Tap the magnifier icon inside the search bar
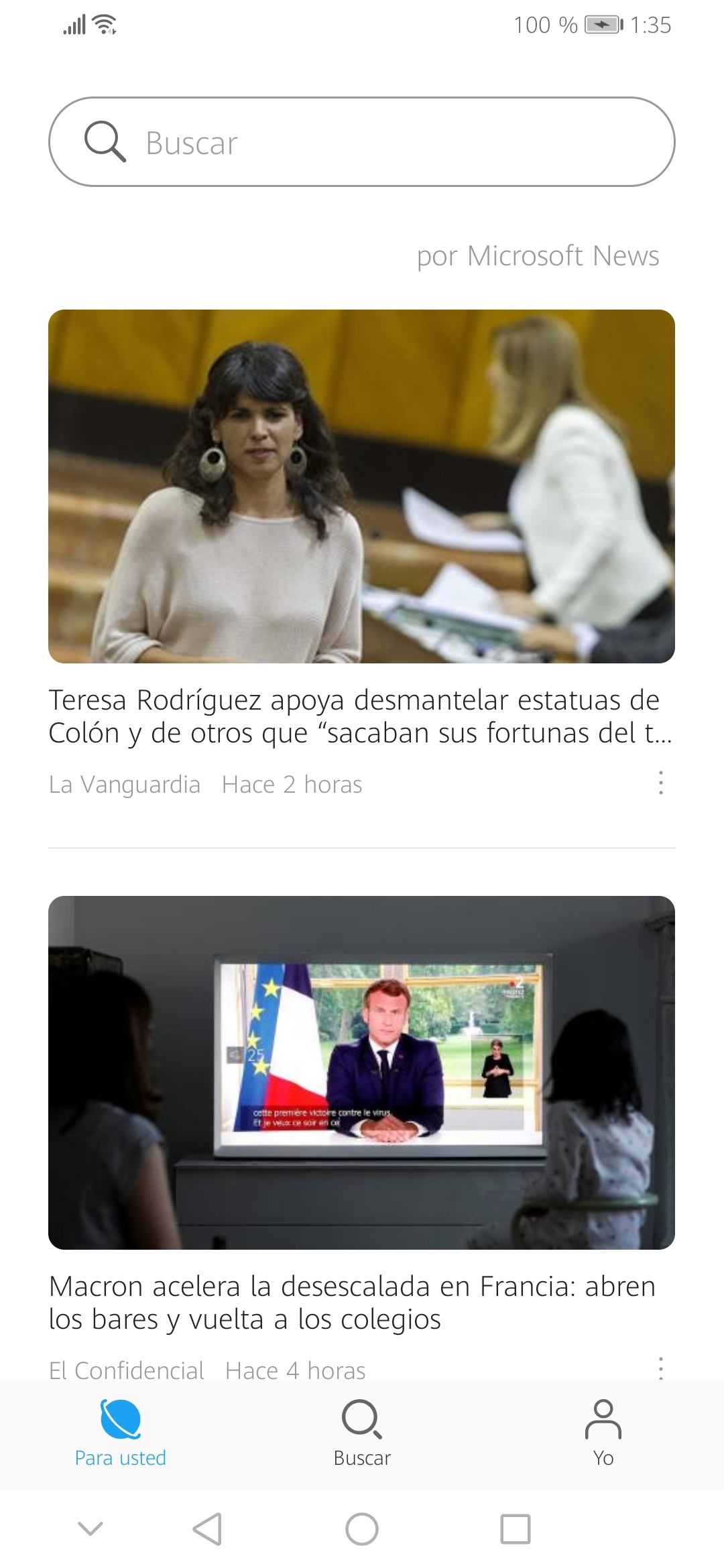Screen dimensions: 724x1568 [x=107, y=143]
